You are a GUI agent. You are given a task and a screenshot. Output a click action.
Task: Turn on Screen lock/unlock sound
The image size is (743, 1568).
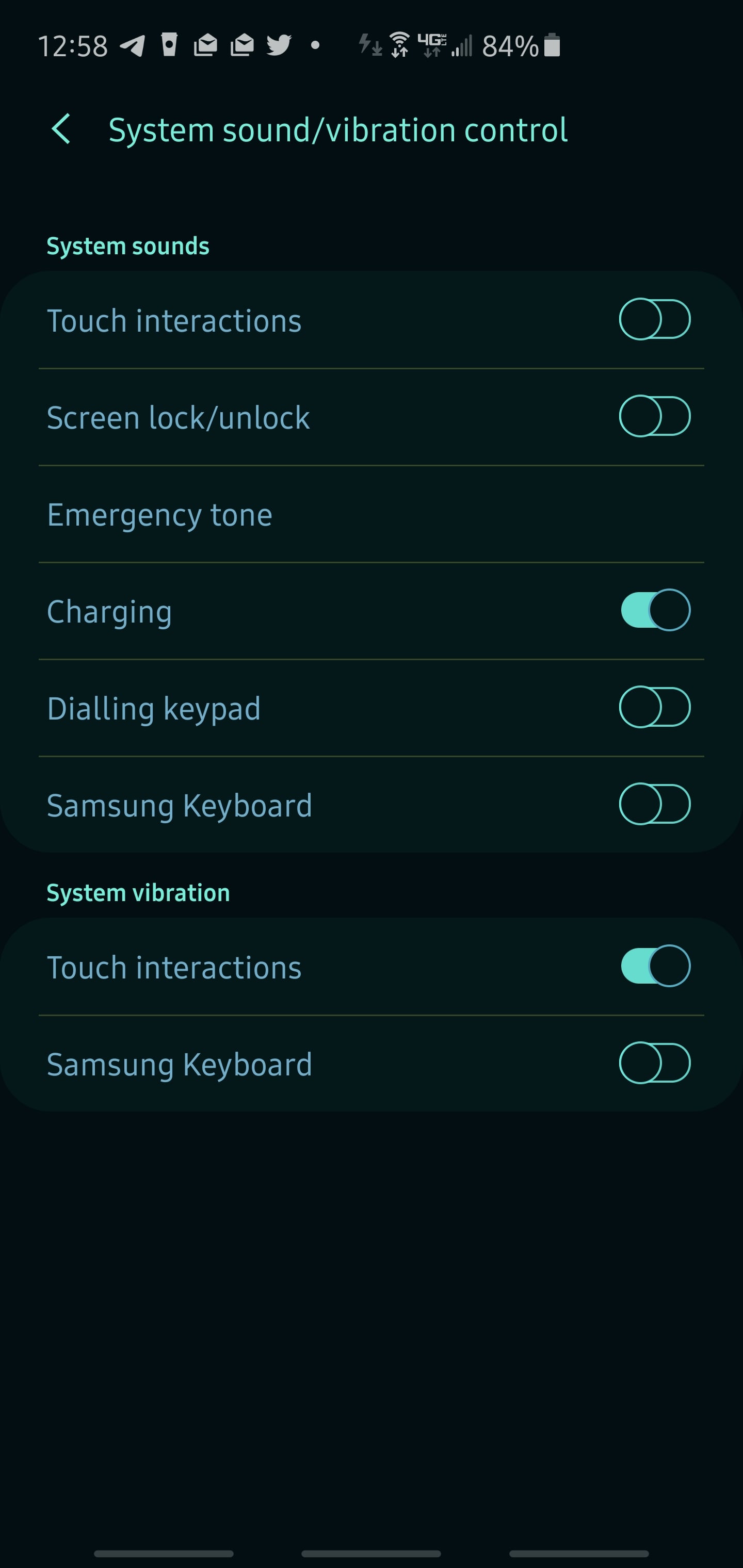pyautogui.click(x=654, y=417)
